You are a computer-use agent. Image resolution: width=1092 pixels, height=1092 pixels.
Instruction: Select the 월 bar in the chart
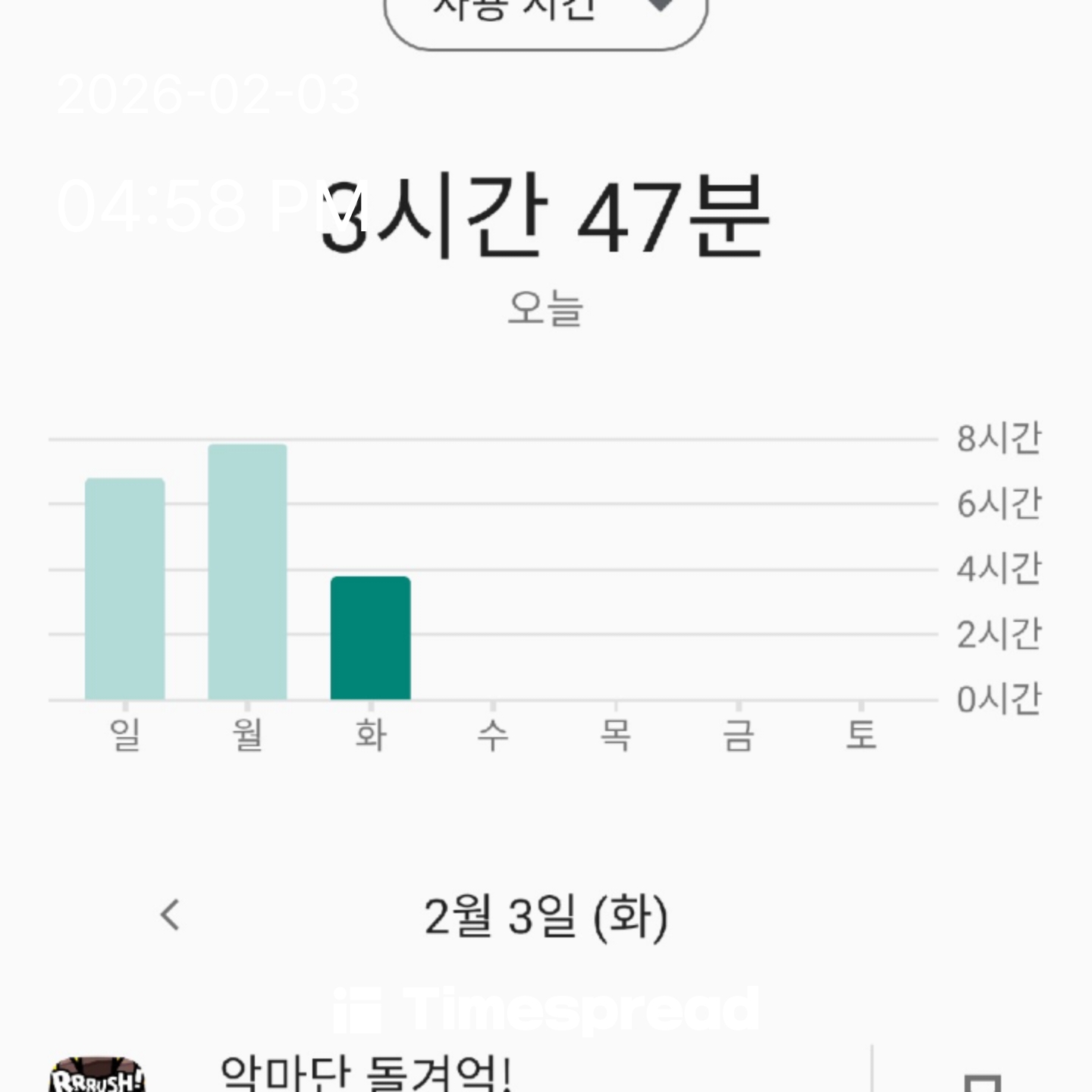tap(247, 572)
